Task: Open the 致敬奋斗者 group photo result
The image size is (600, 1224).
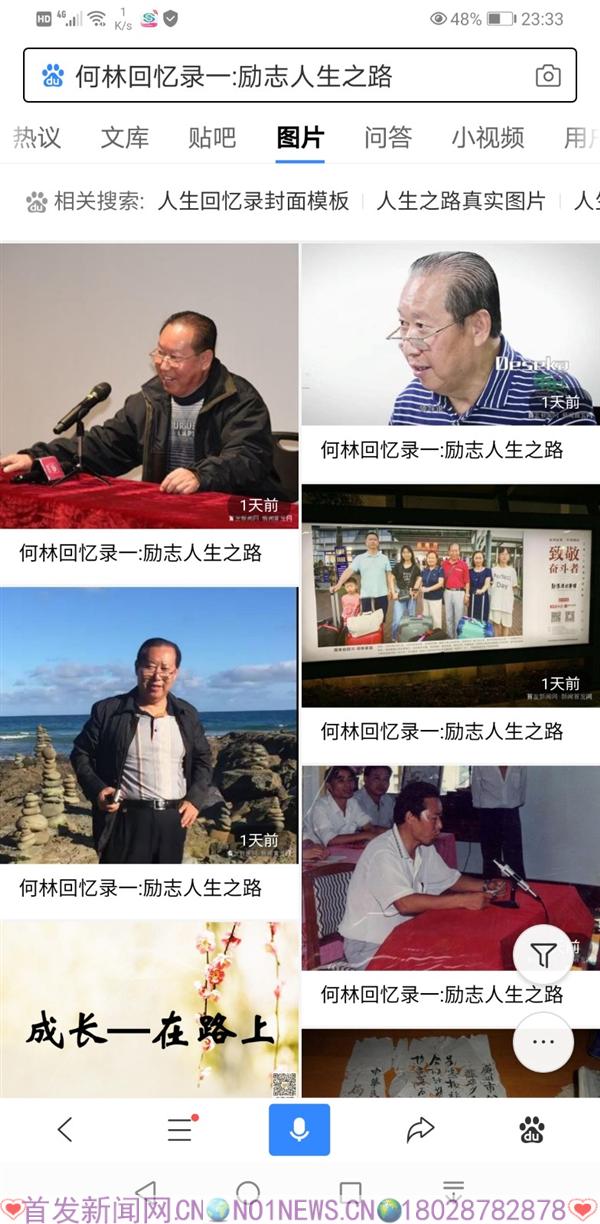Action: click(450, 595)
